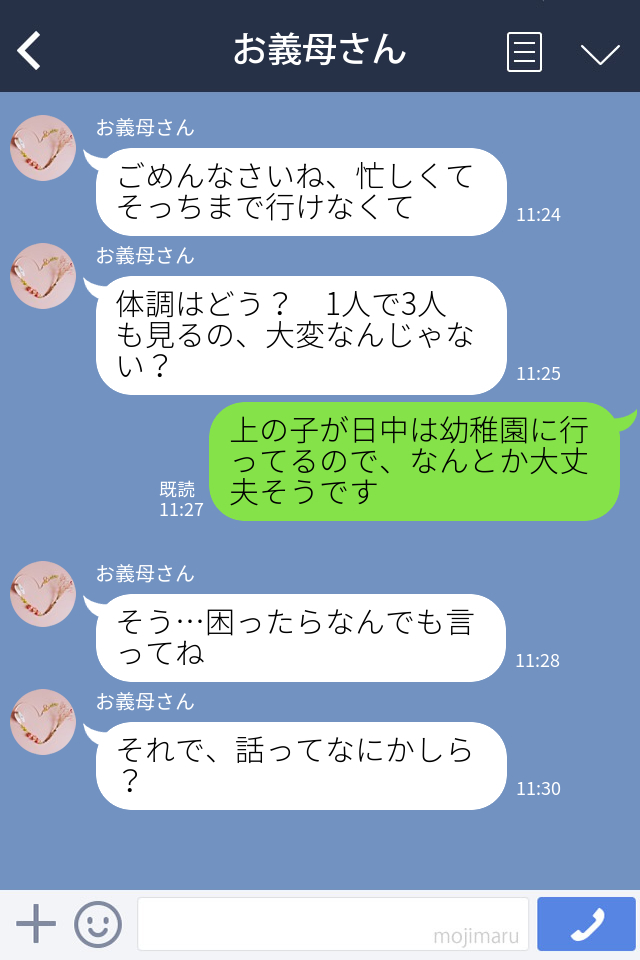Screen dimensions: 640x960
Task: Open the notes icon in header
Action: [x=524, y=51]
